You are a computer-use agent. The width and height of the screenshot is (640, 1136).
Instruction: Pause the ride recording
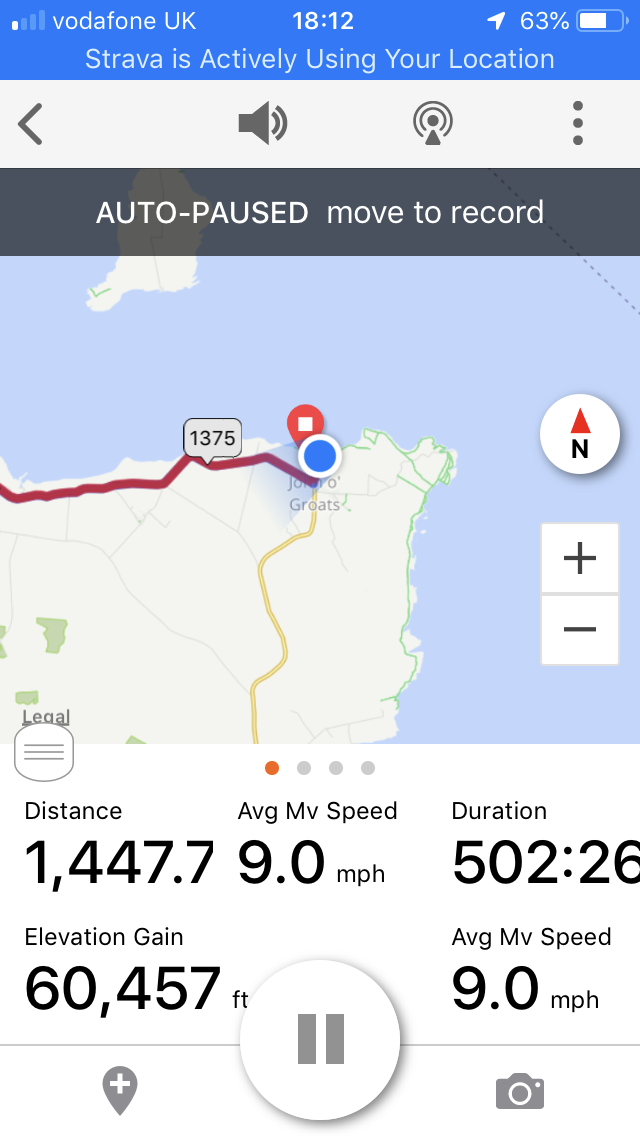(320, 1039)
